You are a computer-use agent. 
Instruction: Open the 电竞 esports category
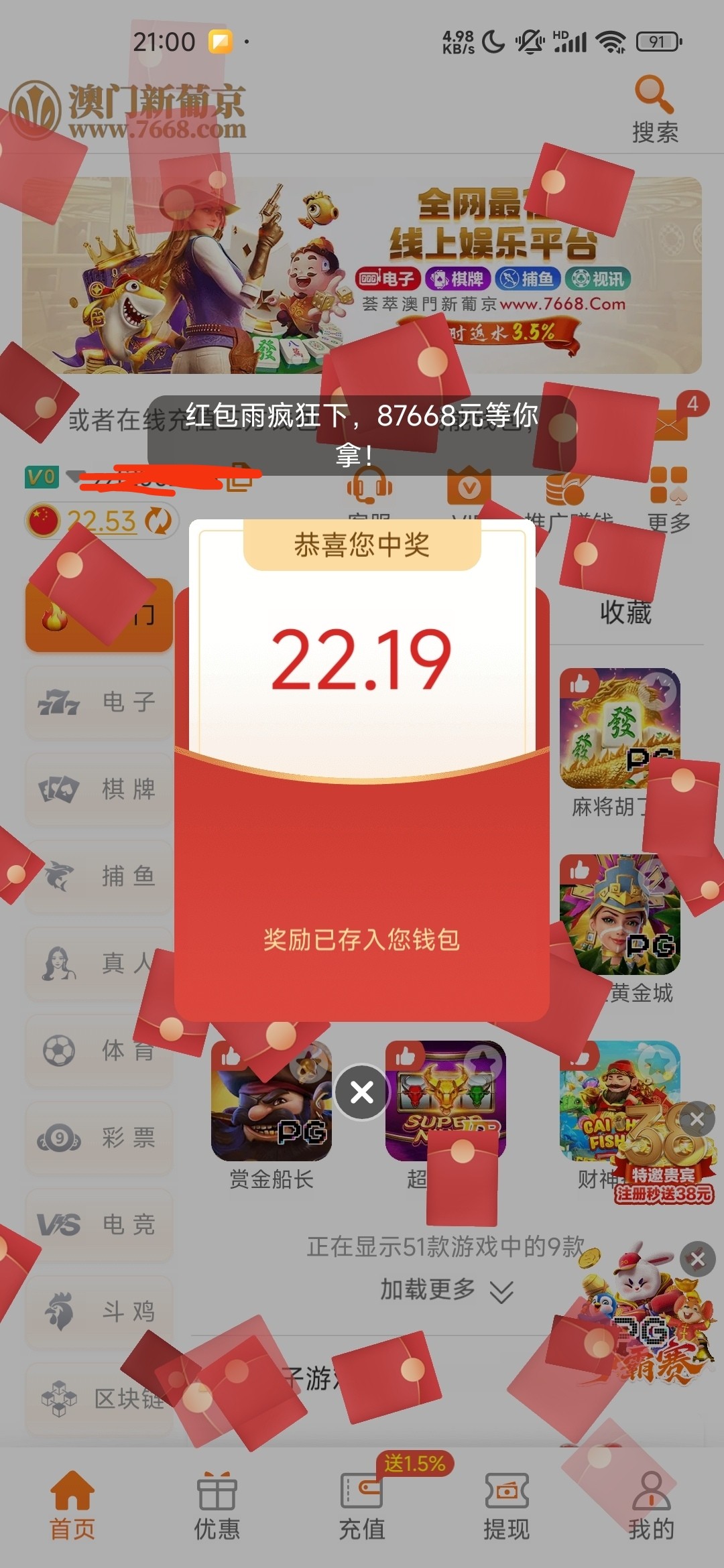coord(99,1225)
